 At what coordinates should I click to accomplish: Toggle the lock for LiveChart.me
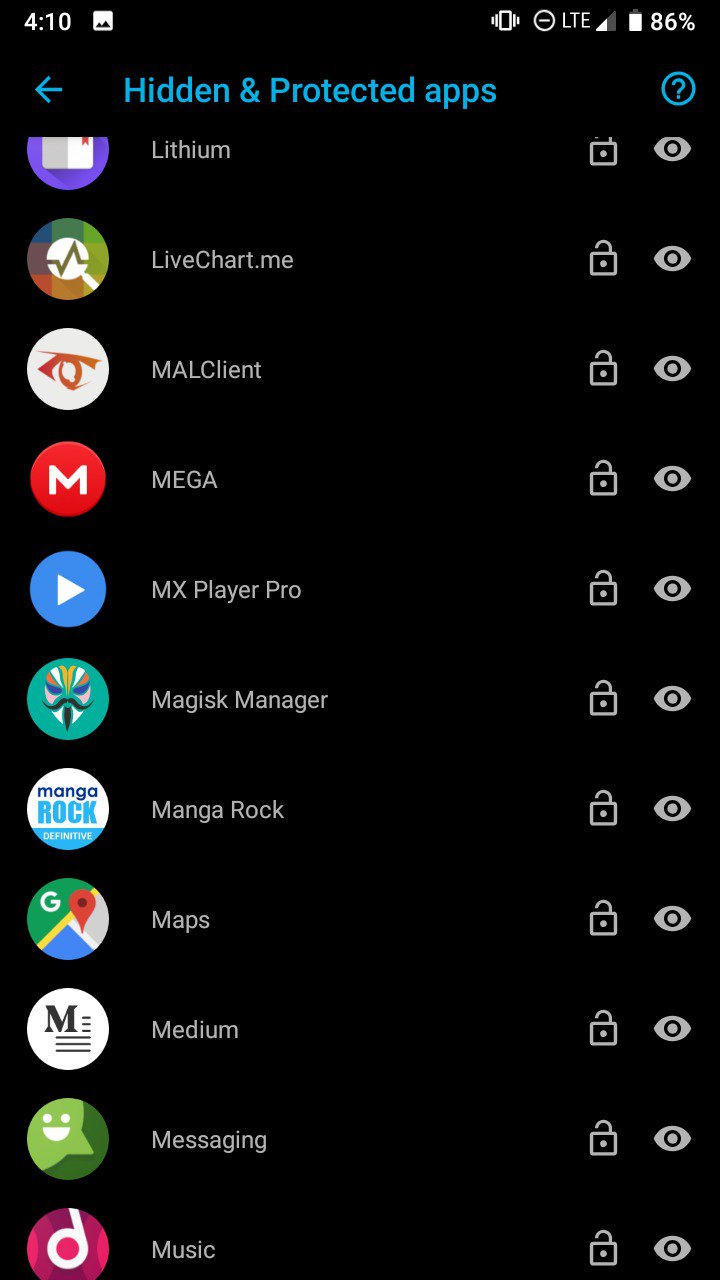pos(603,260)
